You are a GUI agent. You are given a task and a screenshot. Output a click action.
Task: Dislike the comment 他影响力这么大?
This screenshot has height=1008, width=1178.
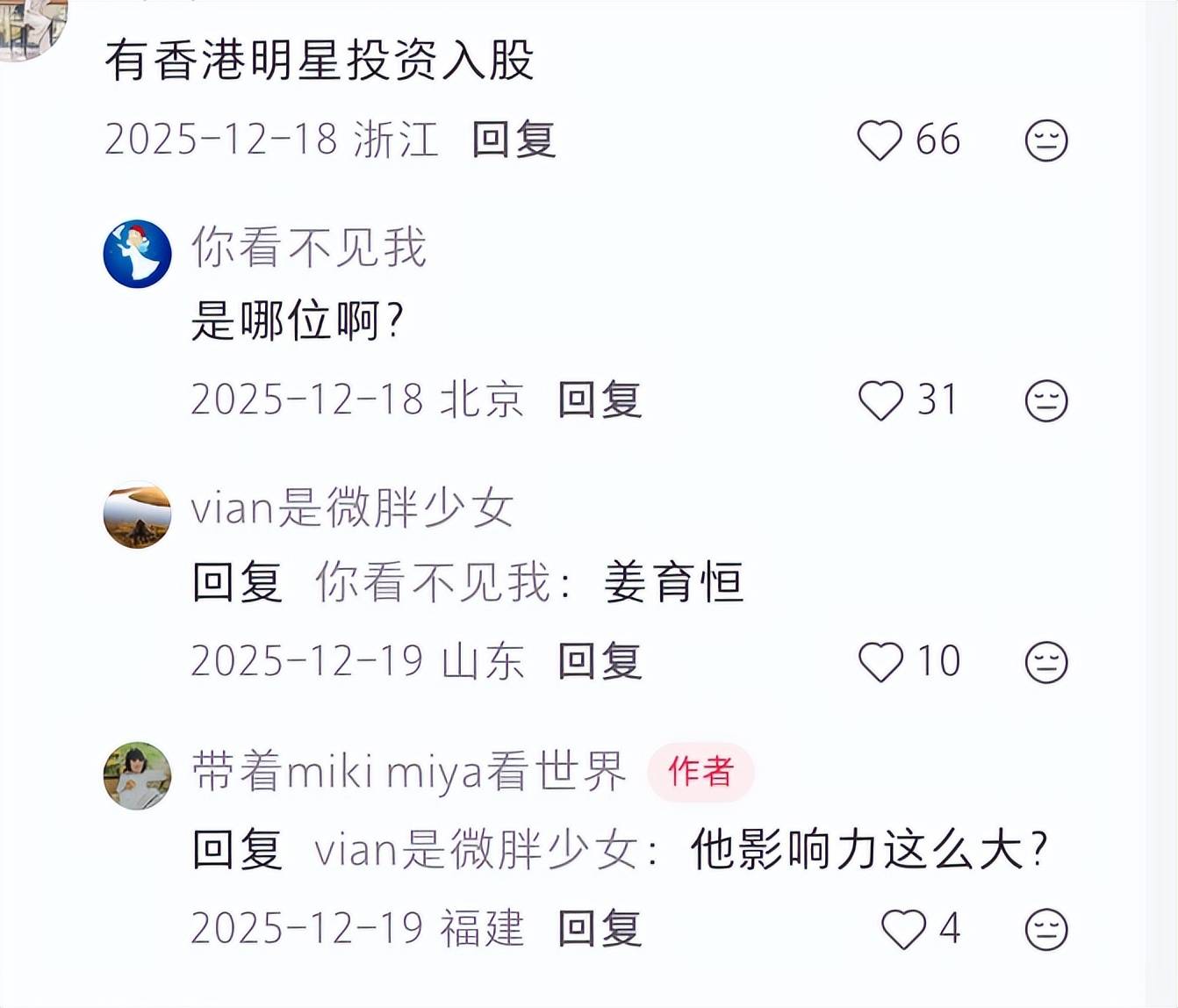click(1045, 929)
